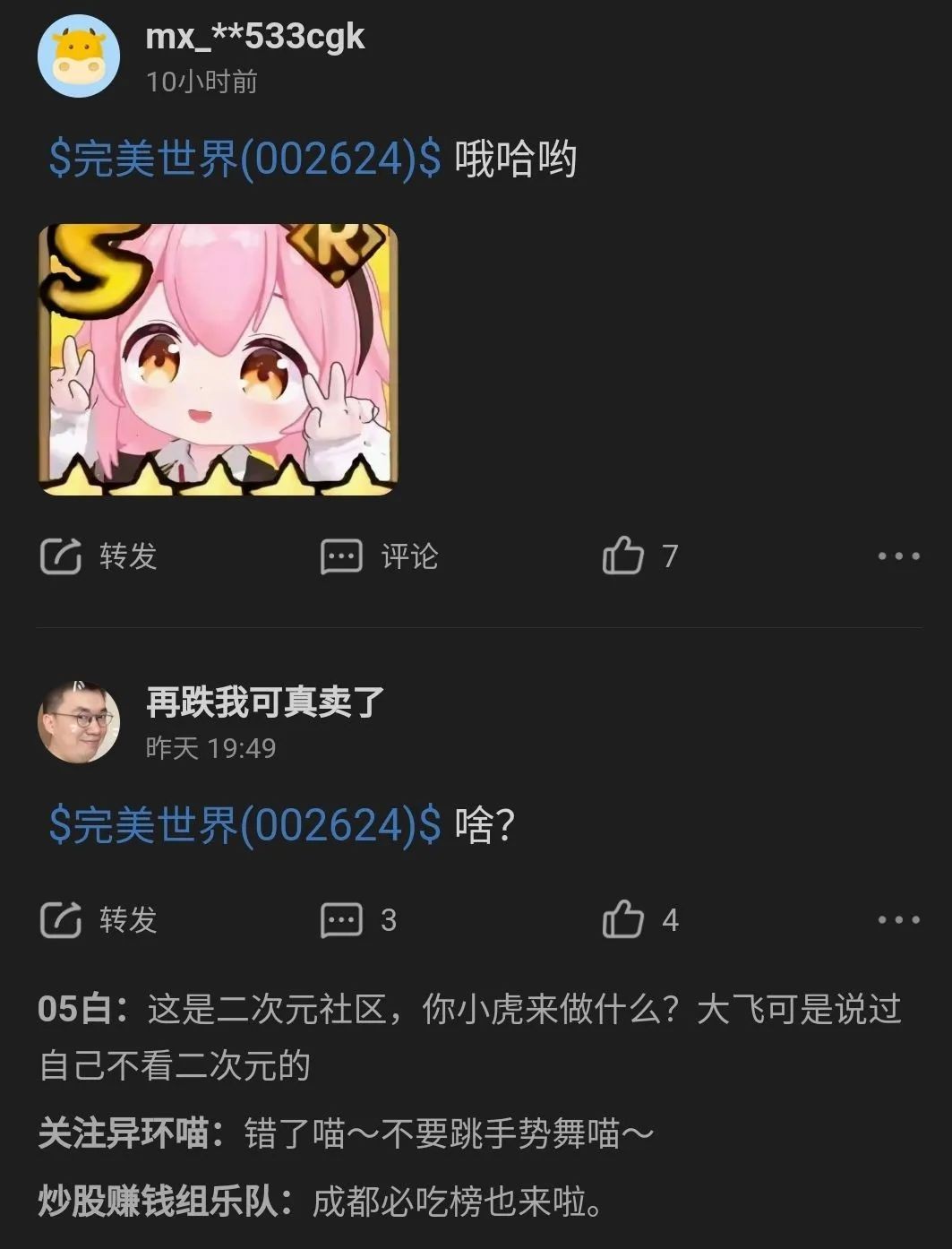The width and height of the screenshot is (952, 1249).
Task: Like the 啥? post with 4 likes
Action: click(x=639, y=920)
